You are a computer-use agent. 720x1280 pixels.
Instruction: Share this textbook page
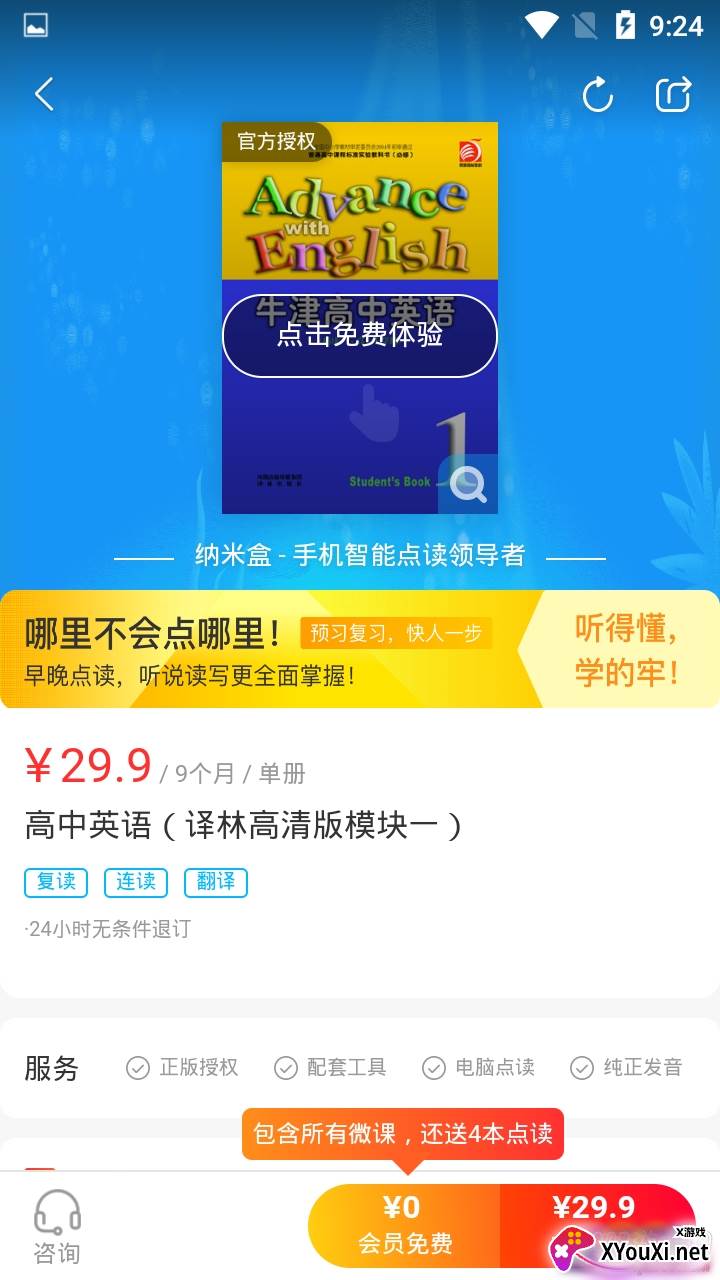pyautogui.click(x=673, y=95)
